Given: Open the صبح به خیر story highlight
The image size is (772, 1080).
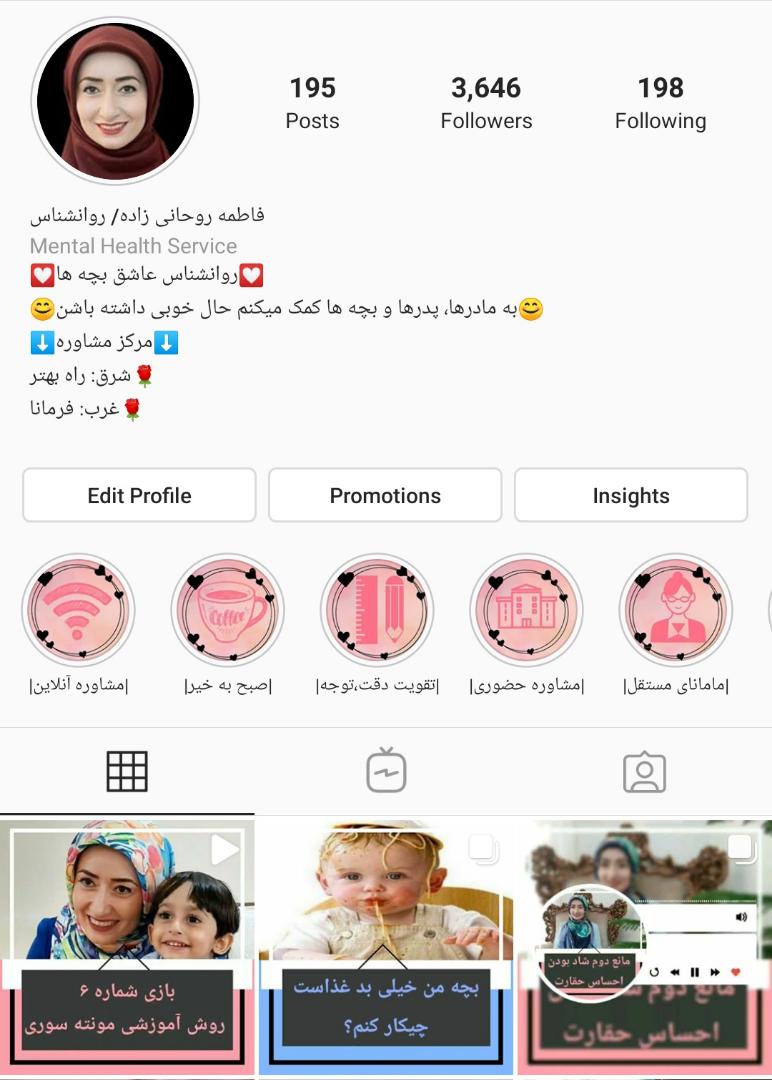Looking at the screenshot, I should tap(228, 611).
